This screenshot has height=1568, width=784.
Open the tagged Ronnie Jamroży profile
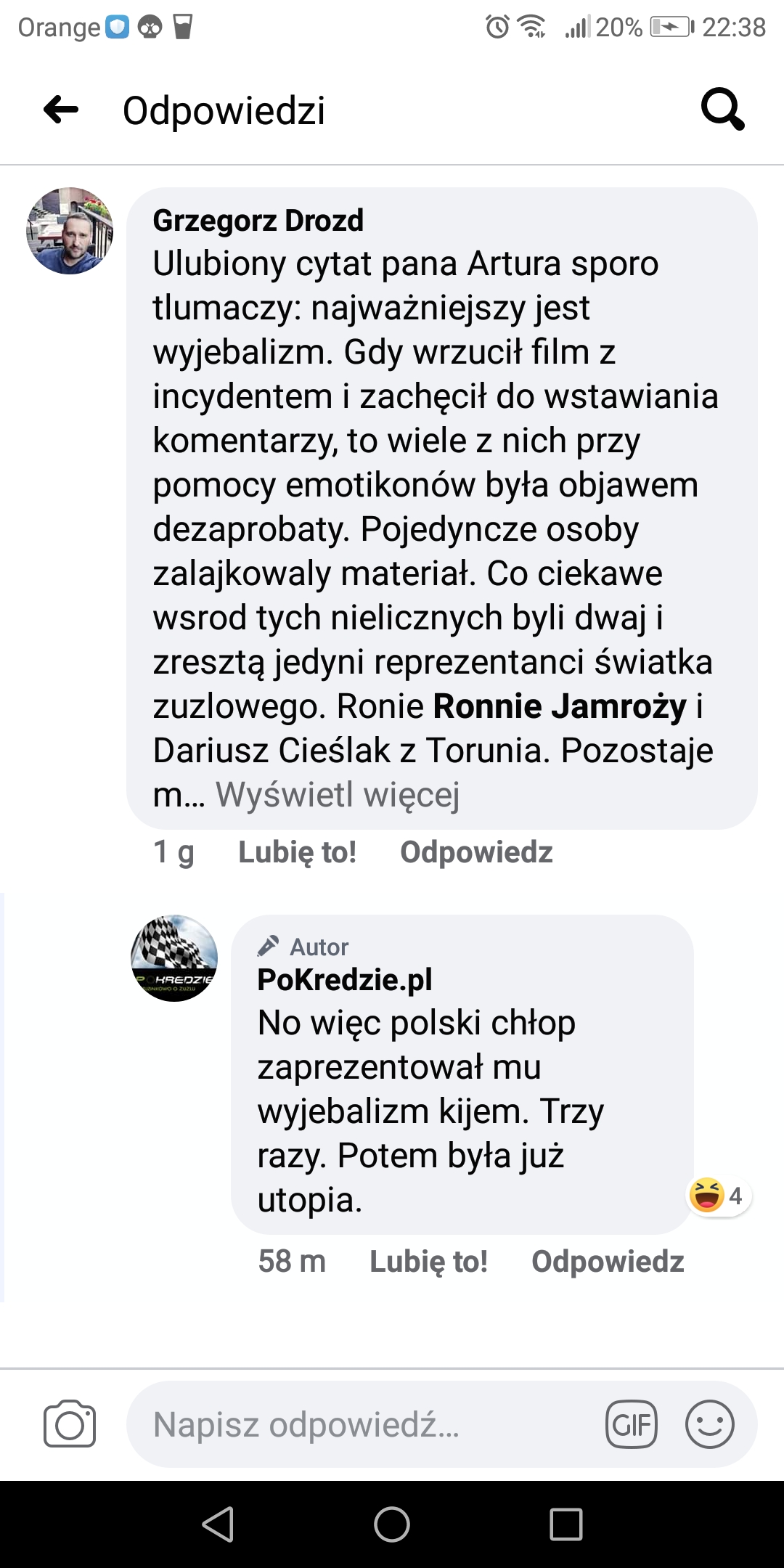(560, 706)
